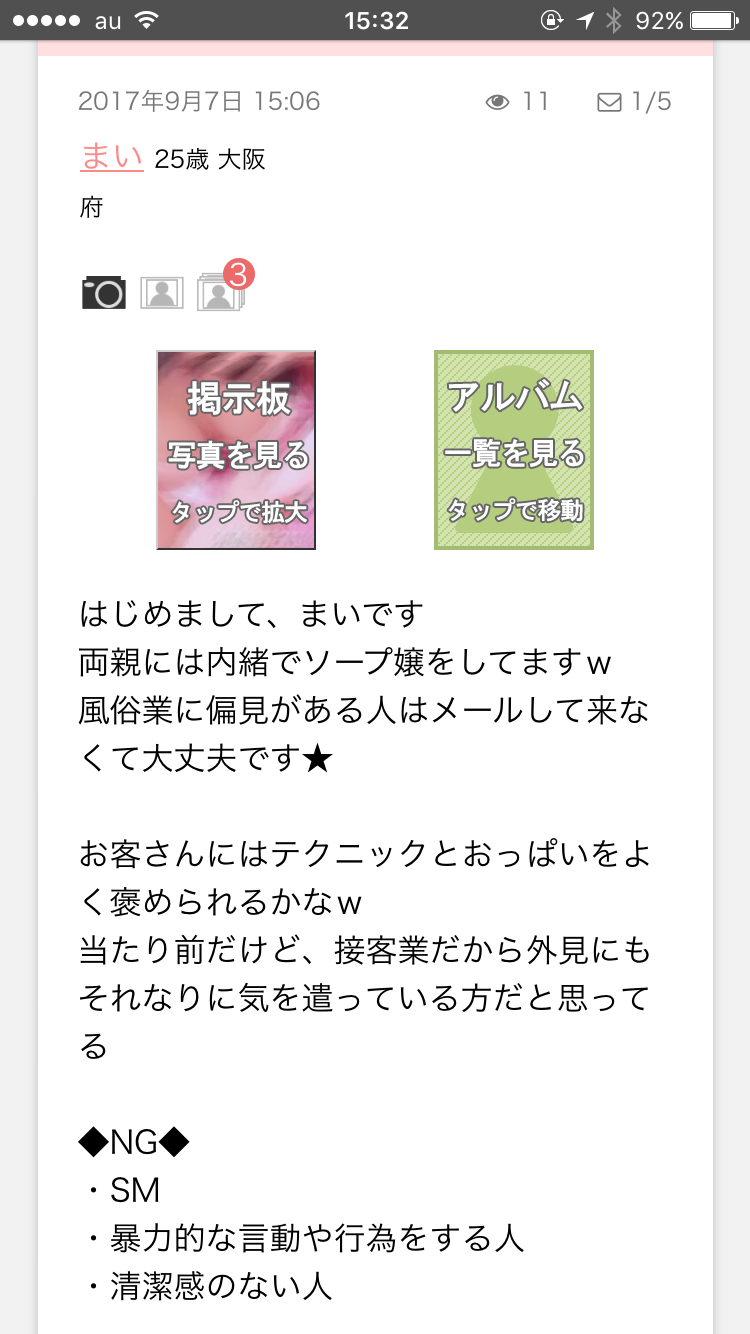Image resolution: width=750 pixels, height=1334 pixels.
Task: Open まい's profile link
Action: coord(112,157)
